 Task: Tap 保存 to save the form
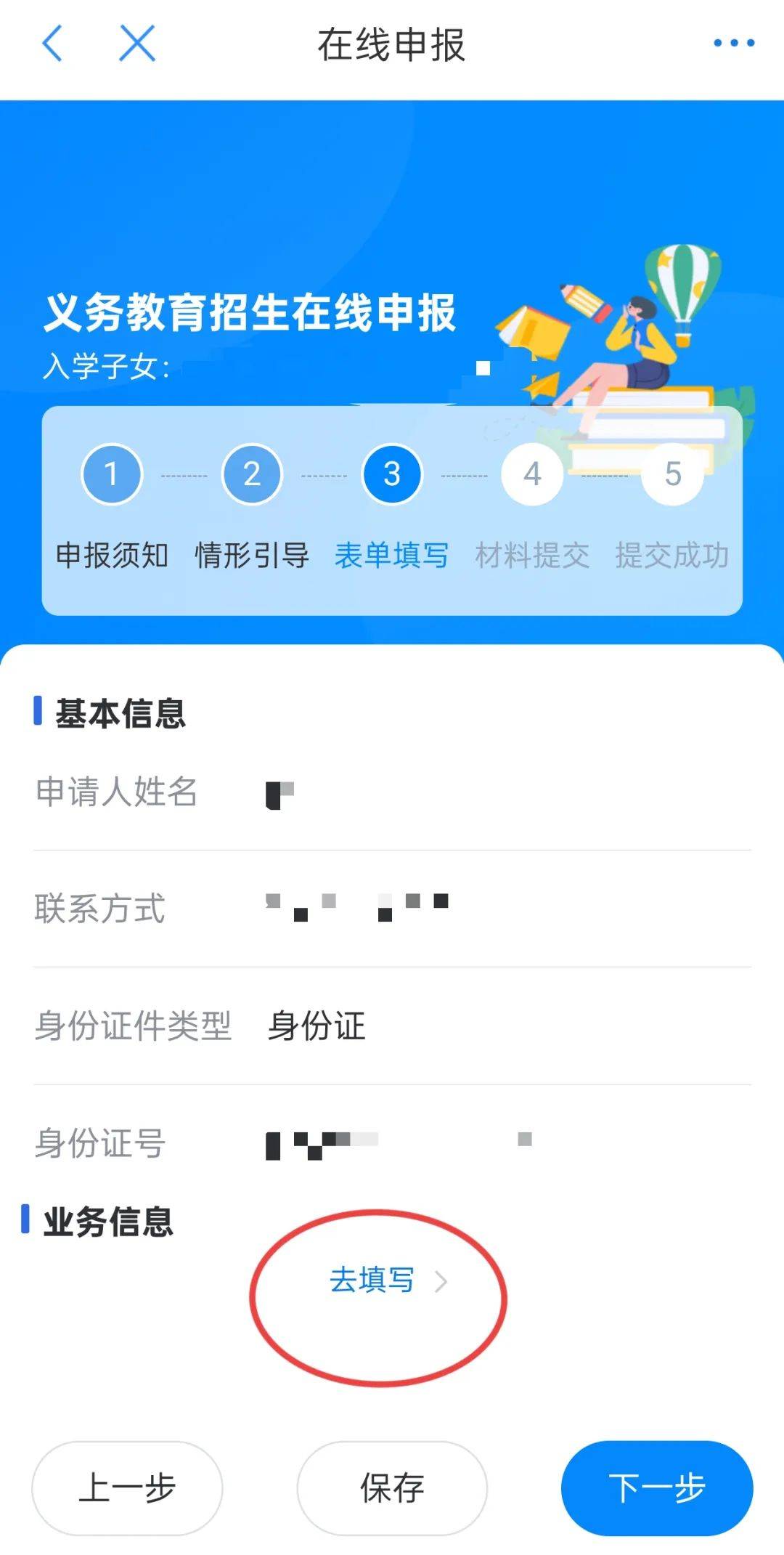click(x=392, y=1487)
